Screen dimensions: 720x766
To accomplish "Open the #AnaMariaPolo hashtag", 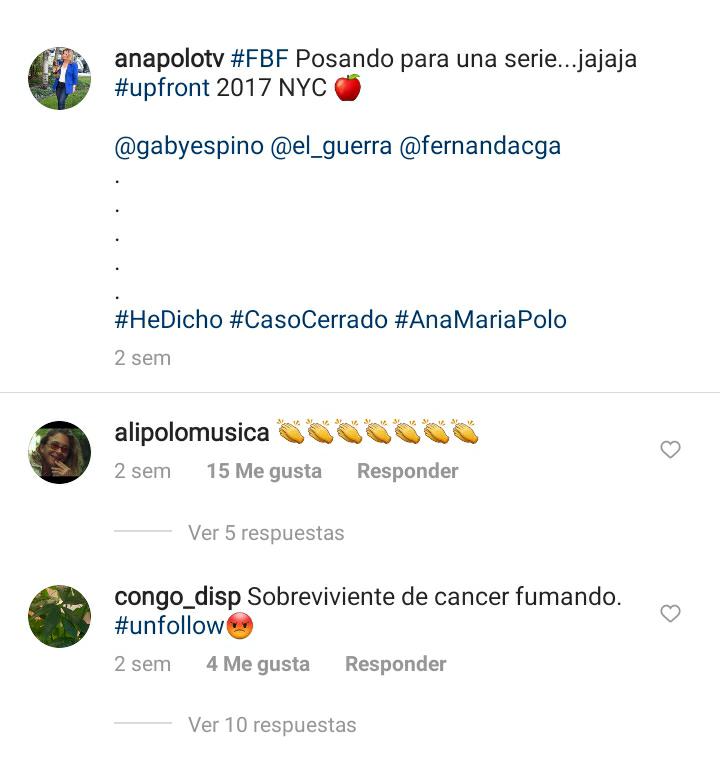I will [x=480, y=320].
